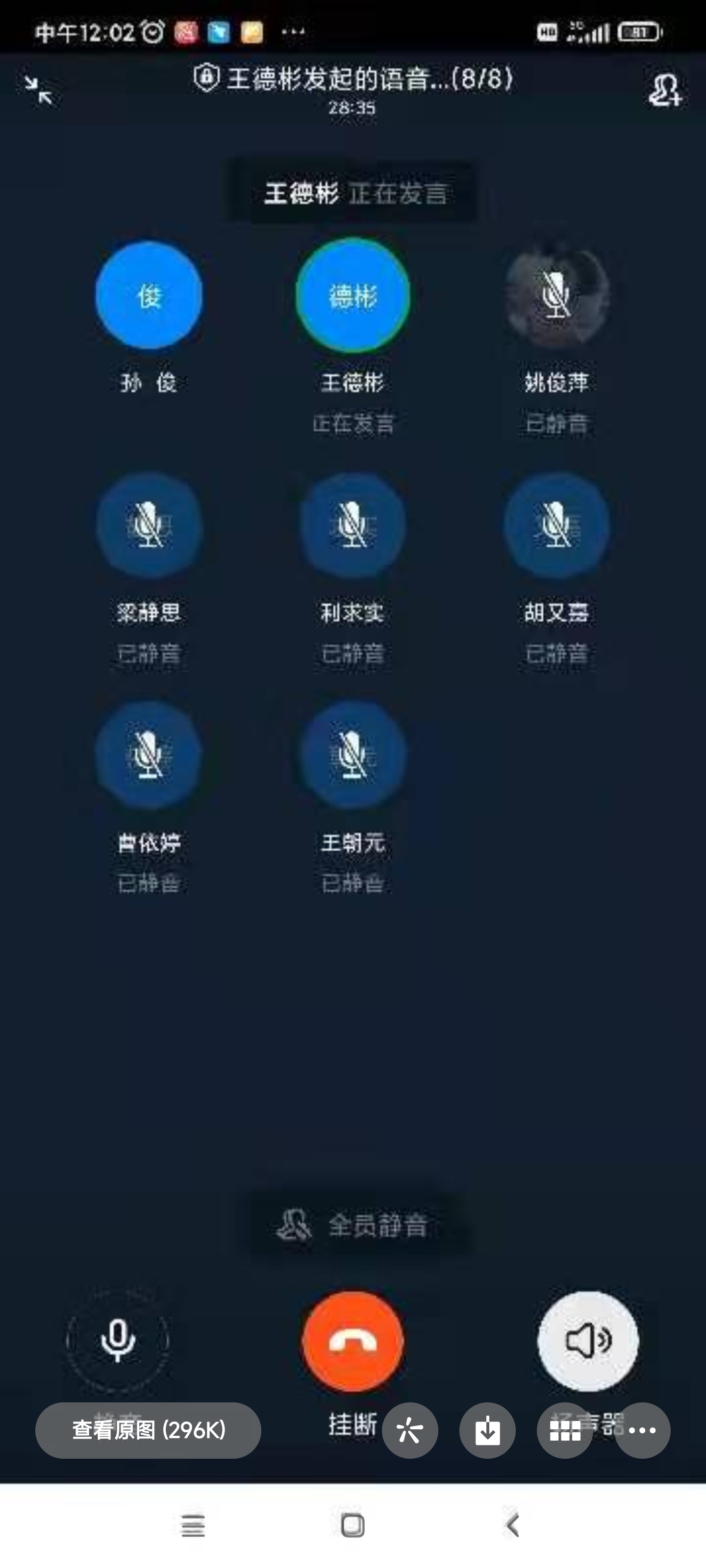Go back using the system back button

pyautogui.click(x=513, y=1525)
